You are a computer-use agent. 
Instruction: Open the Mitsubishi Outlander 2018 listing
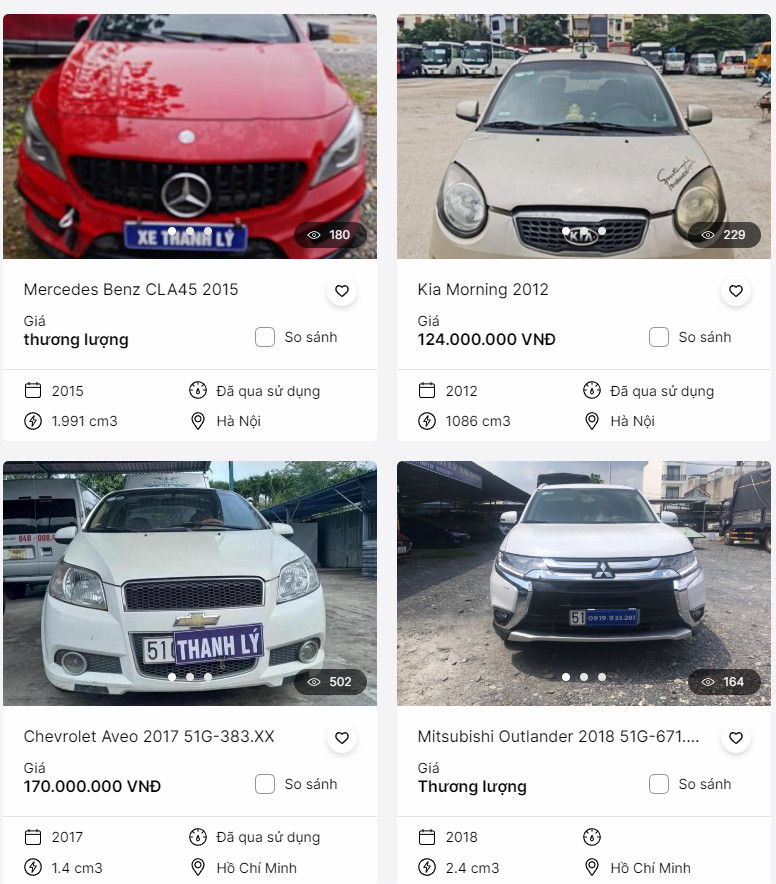click(558, 737)
